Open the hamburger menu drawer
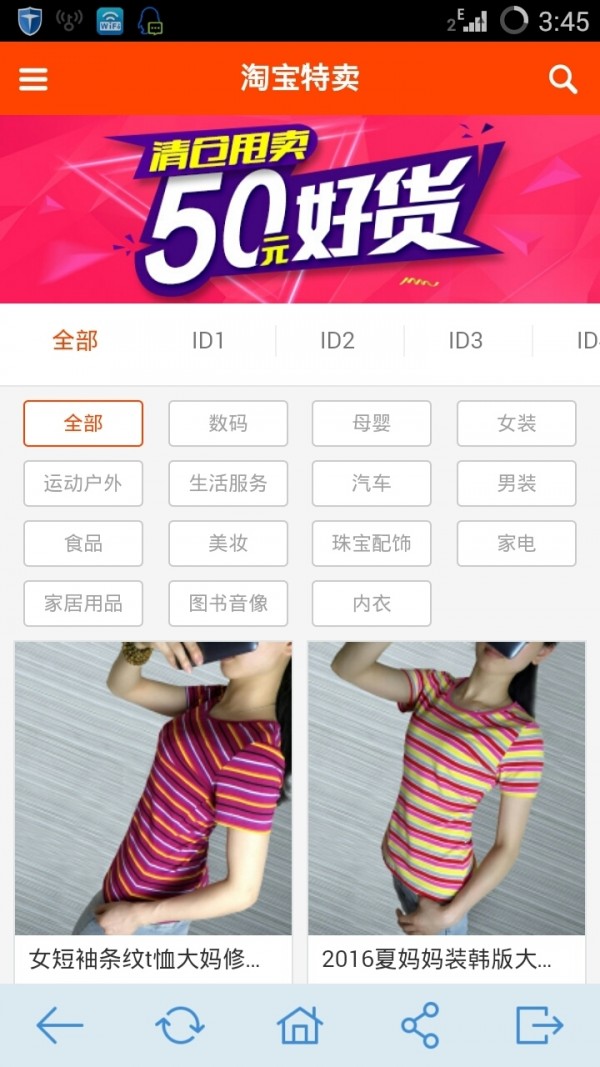 tap(33, 79)
